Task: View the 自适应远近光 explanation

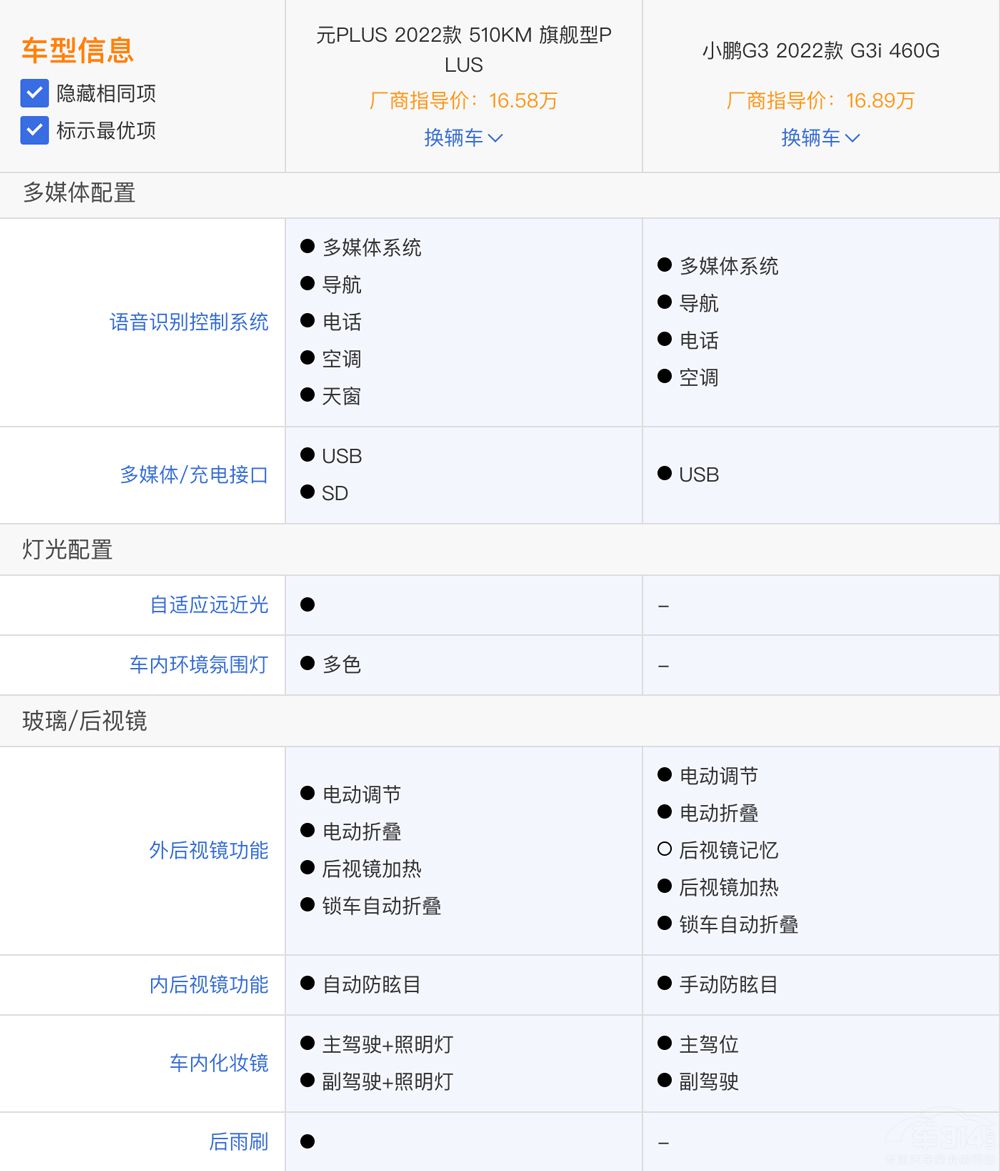Action: [209, 605]
